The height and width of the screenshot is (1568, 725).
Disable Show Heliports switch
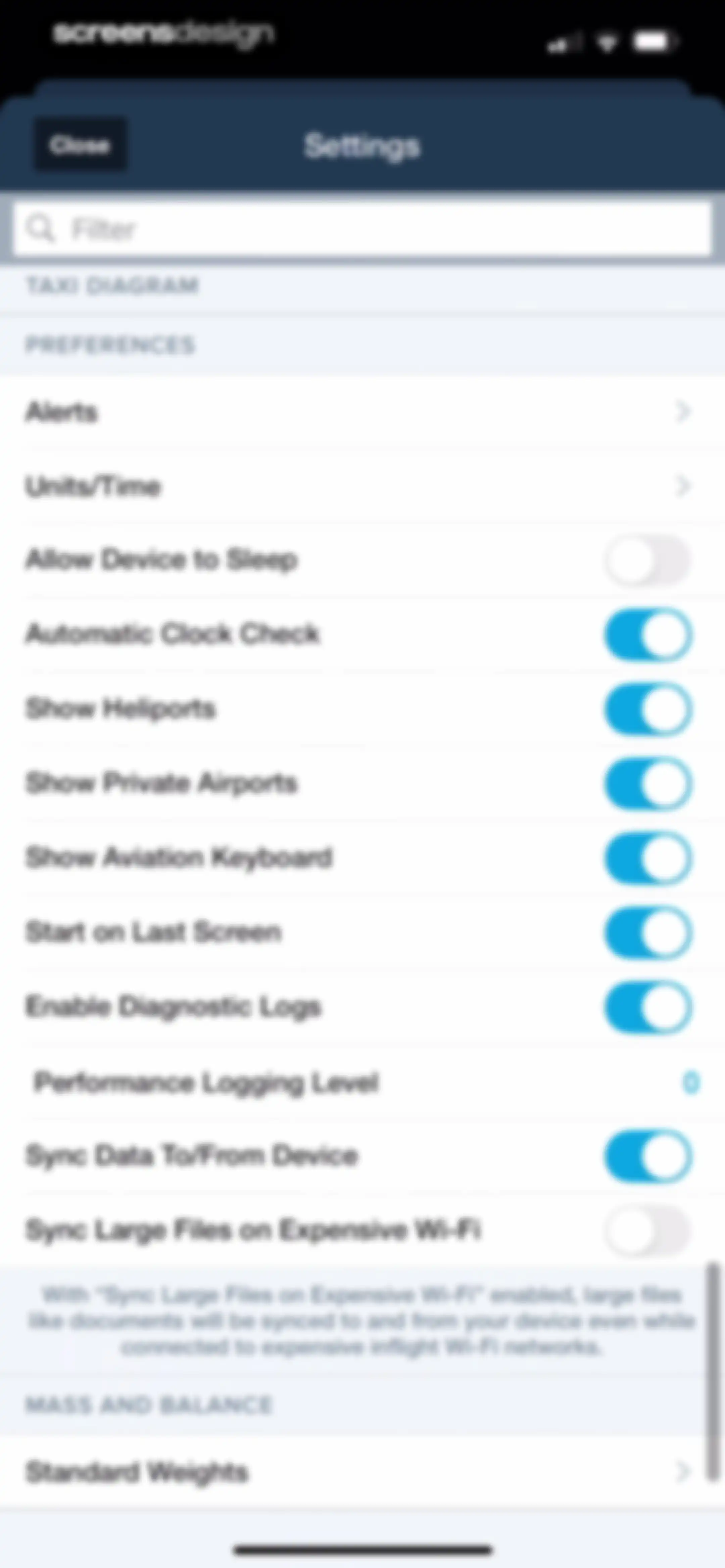(x=648, y=708)
